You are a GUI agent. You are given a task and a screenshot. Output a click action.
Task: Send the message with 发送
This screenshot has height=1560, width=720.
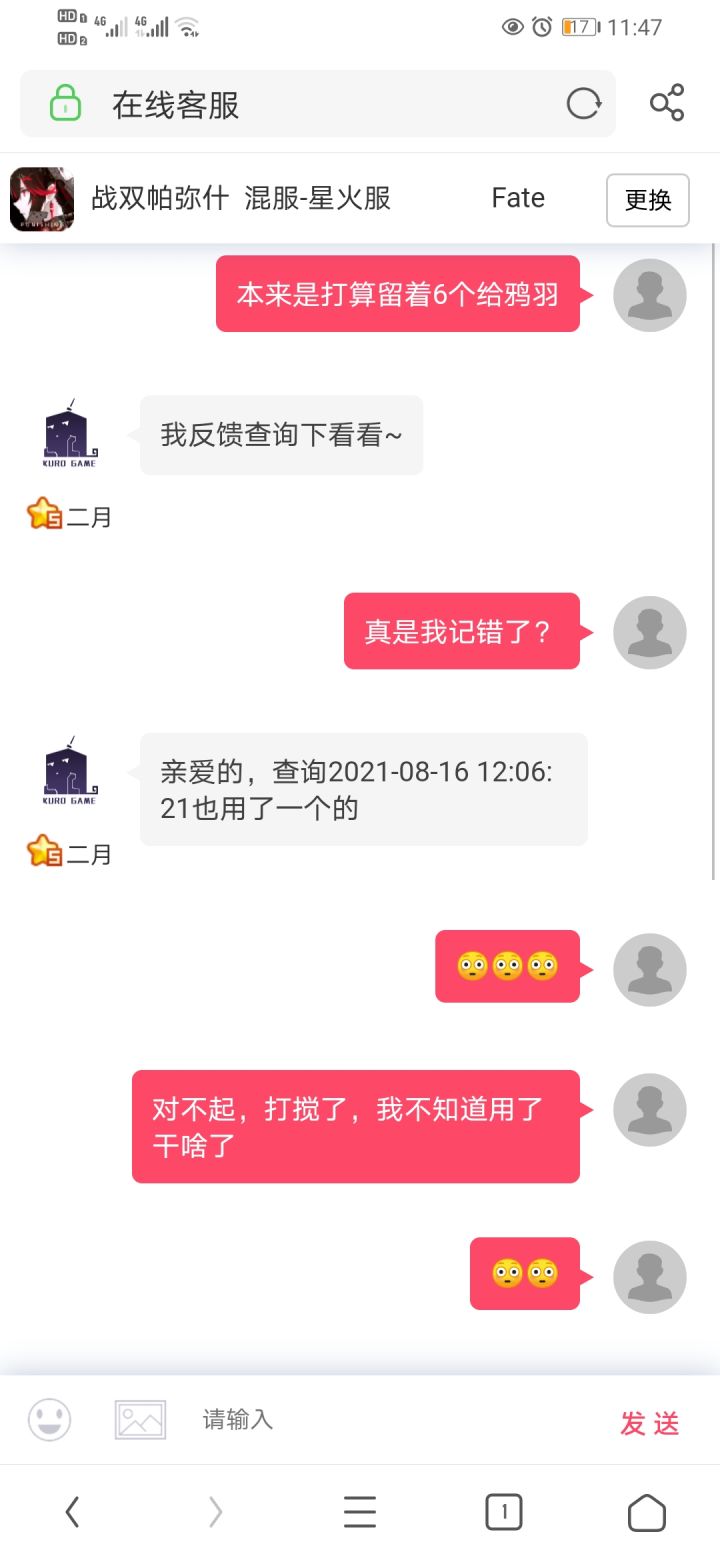[x=650, y=1423]
